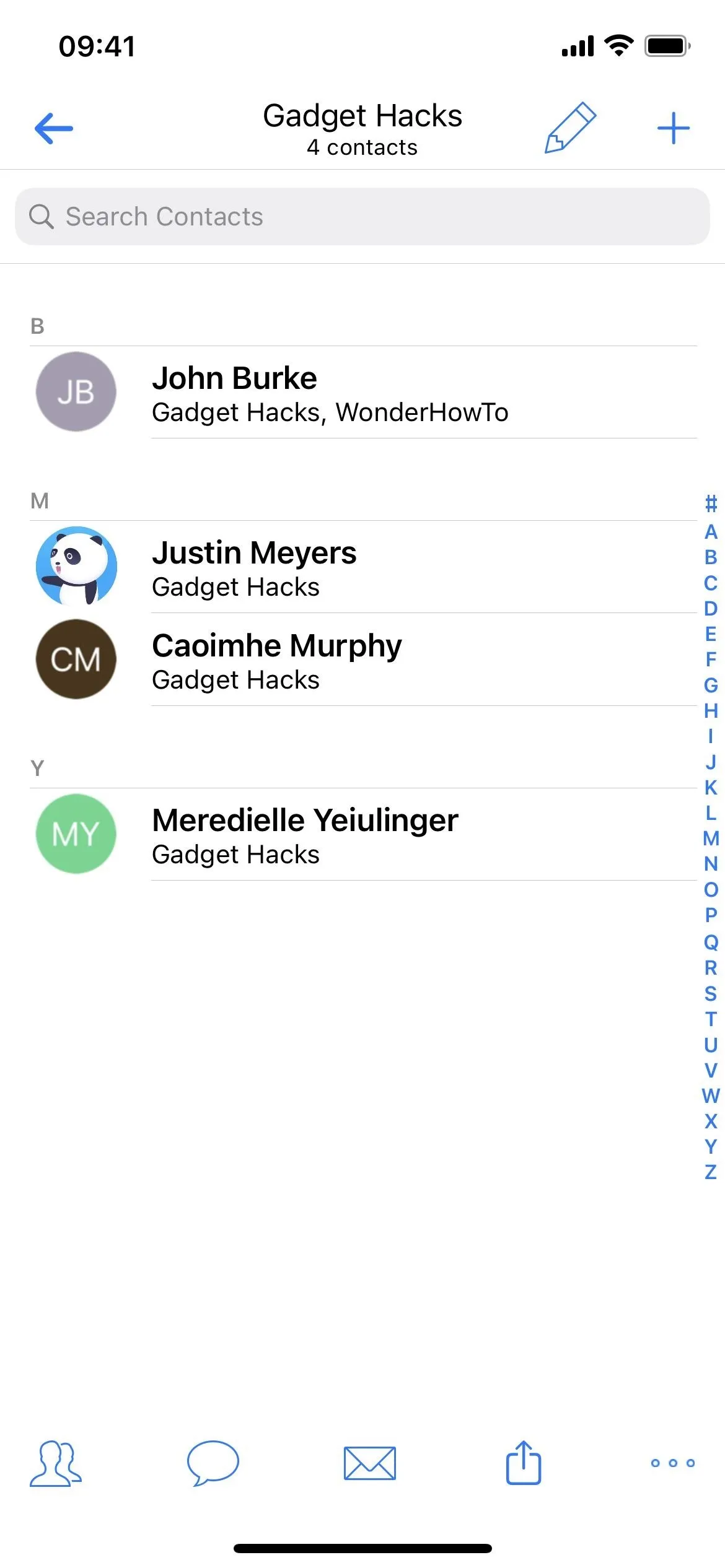
Task: Open Meredielle Yeiulinger's contact
Action: coord(362,835)
